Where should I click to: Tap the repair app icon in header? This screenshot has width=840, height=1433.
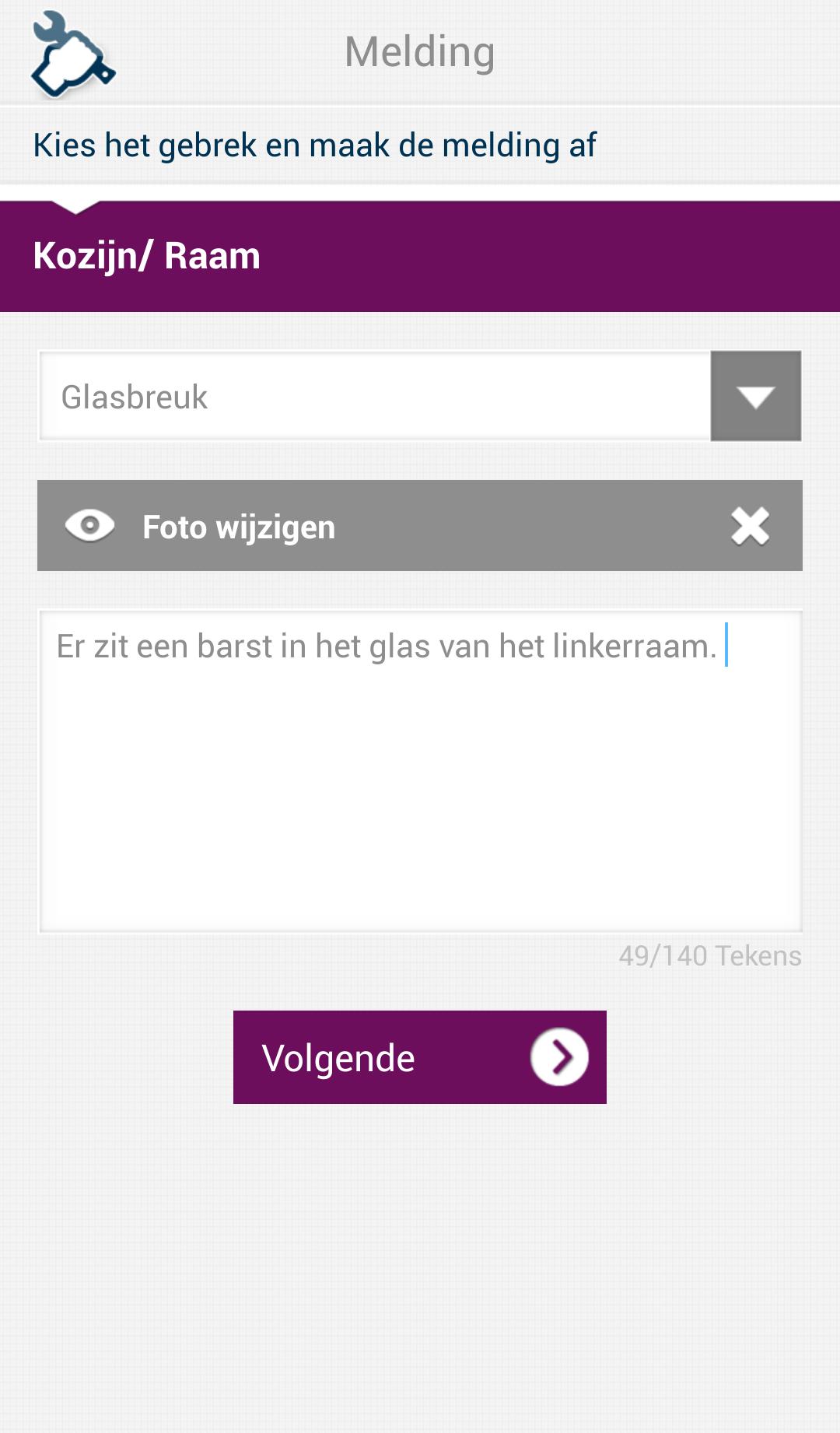72,54
